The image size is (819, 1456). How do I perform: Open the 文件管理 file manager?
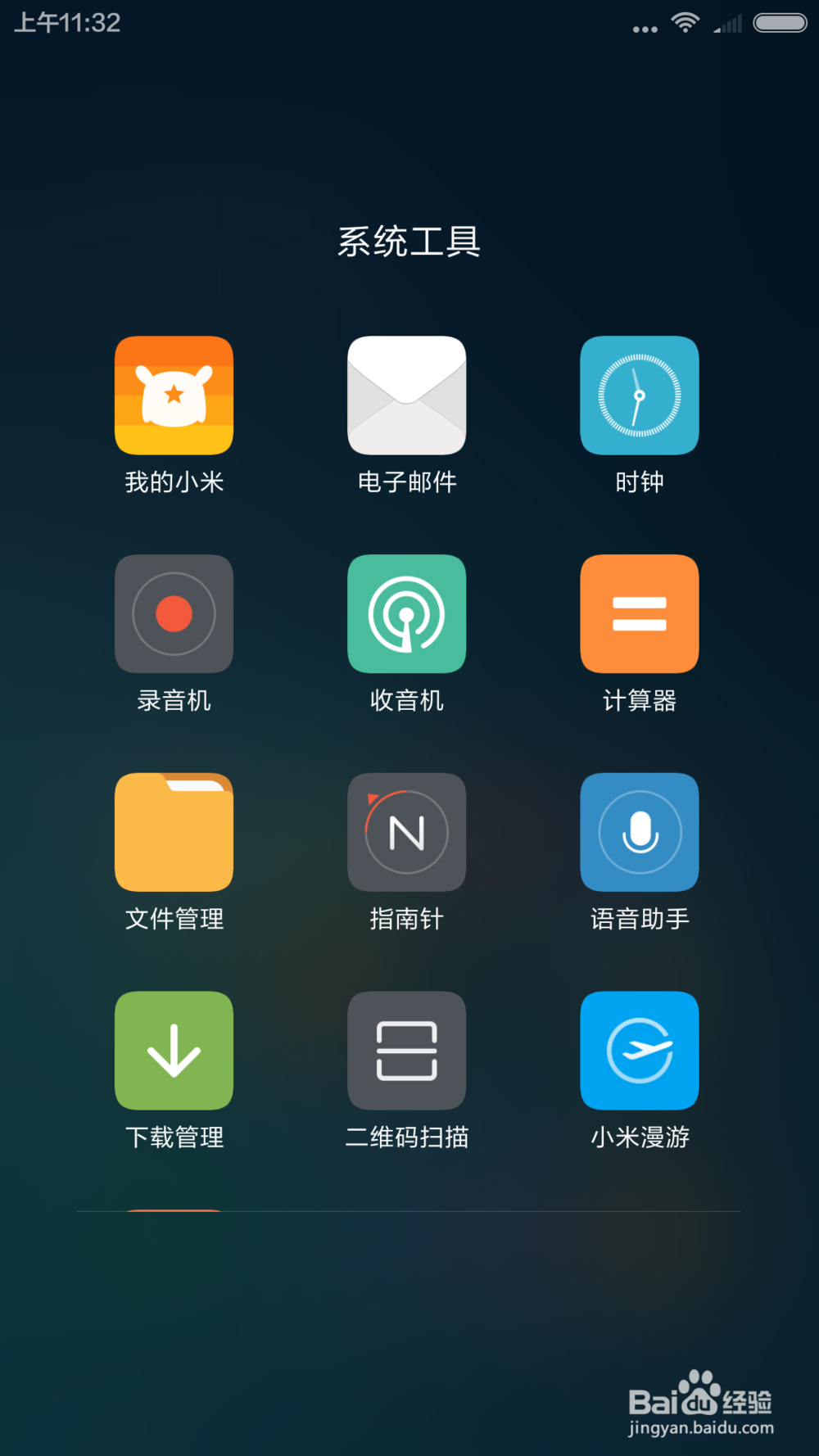174,832
